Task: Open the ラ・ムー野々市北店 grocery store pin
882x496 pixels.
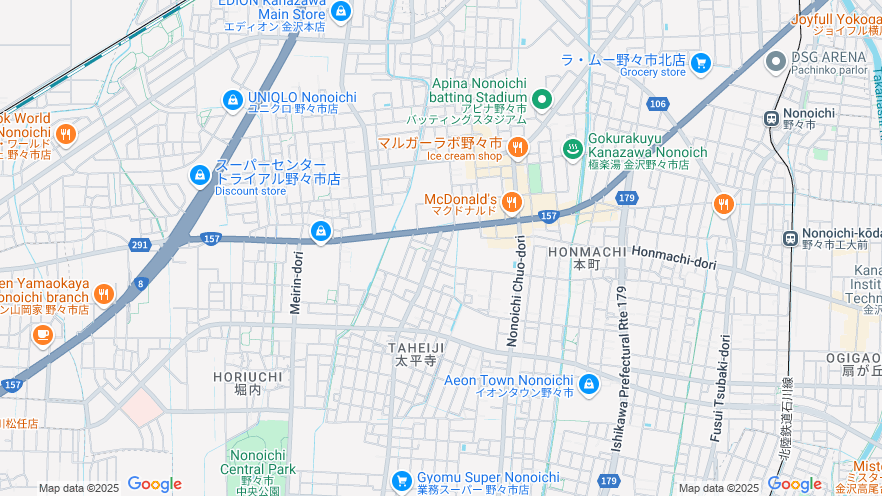Action: [x=701, y=62]
